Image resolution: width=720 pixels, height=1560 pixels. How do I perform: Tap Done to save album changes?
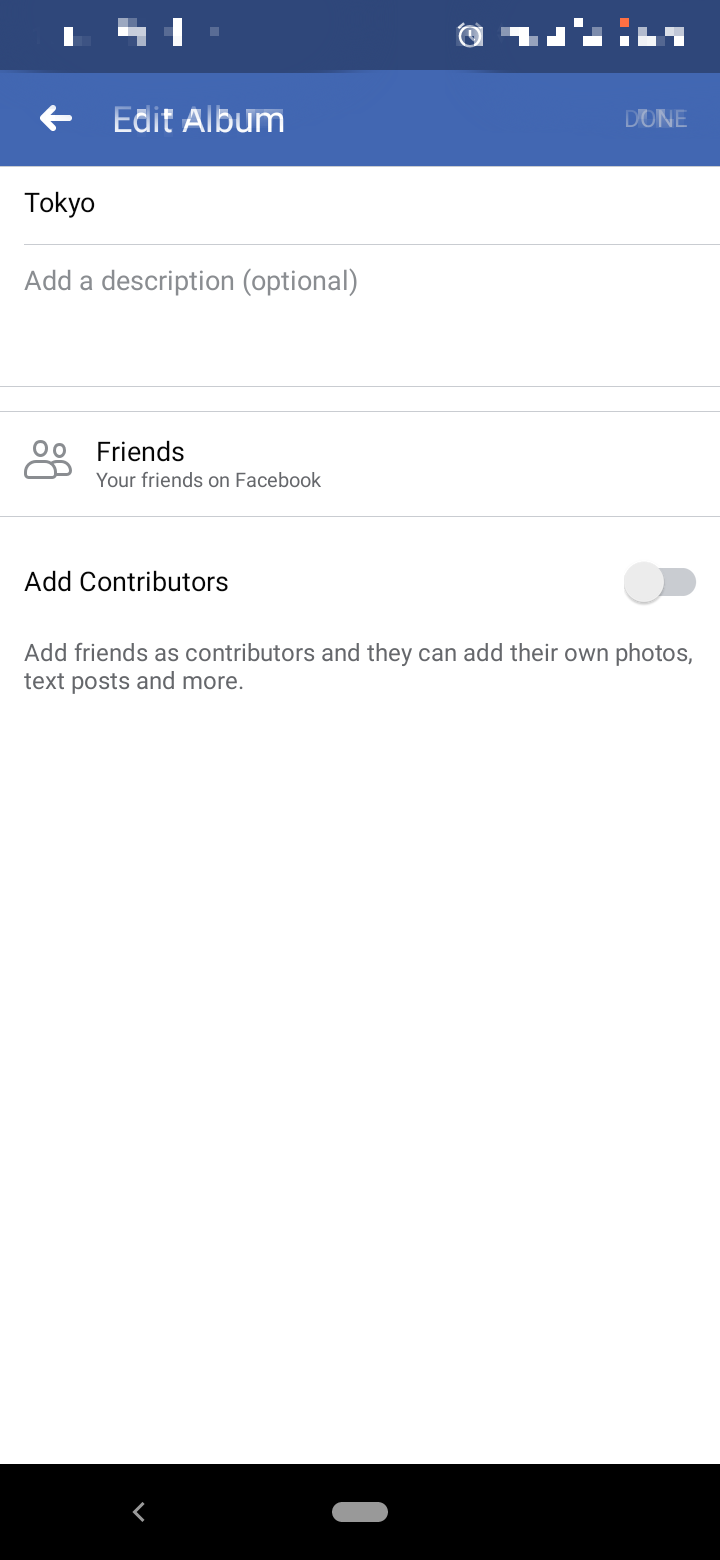pos(655,119)
